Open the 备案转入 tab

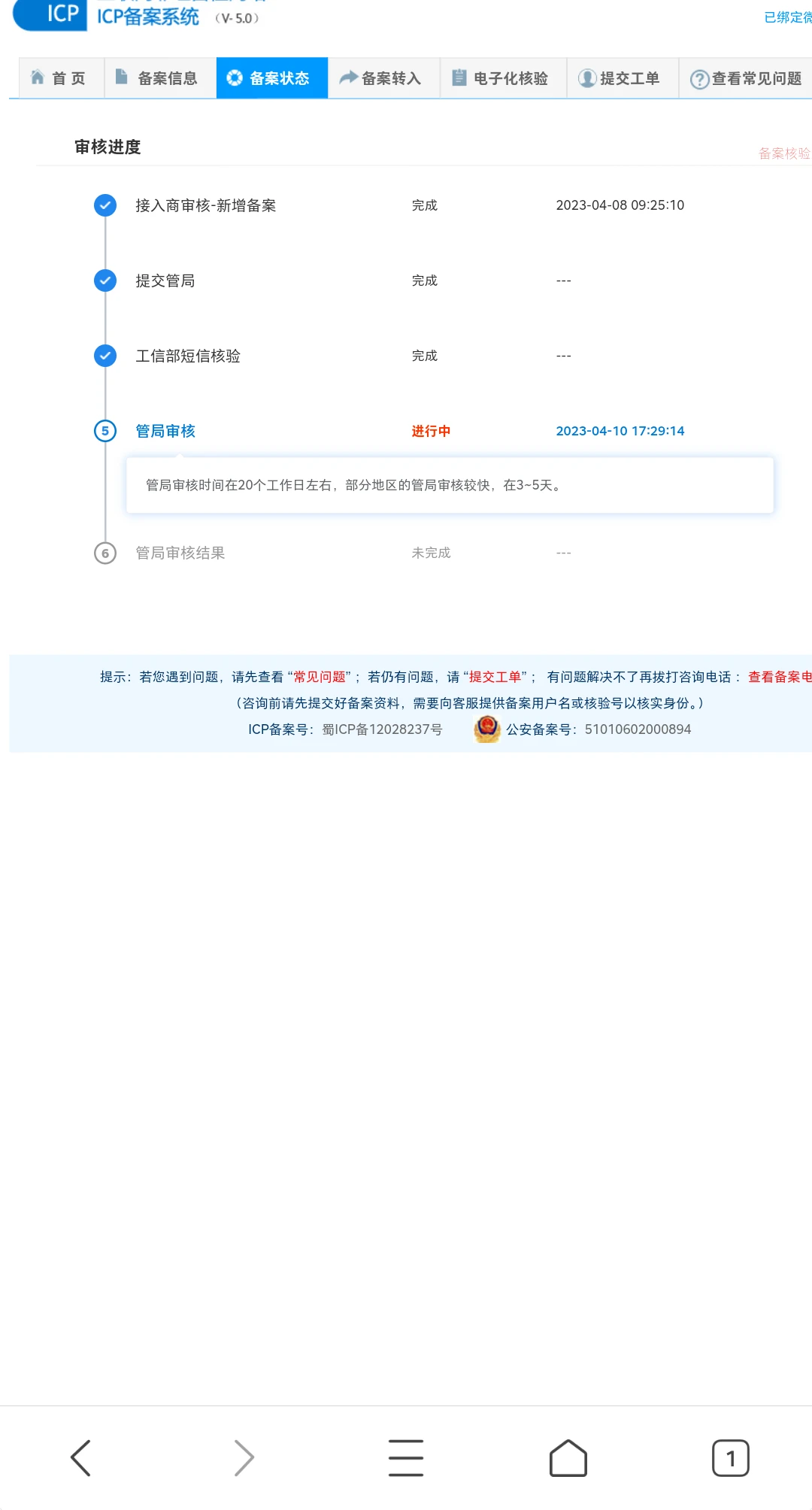383,78
